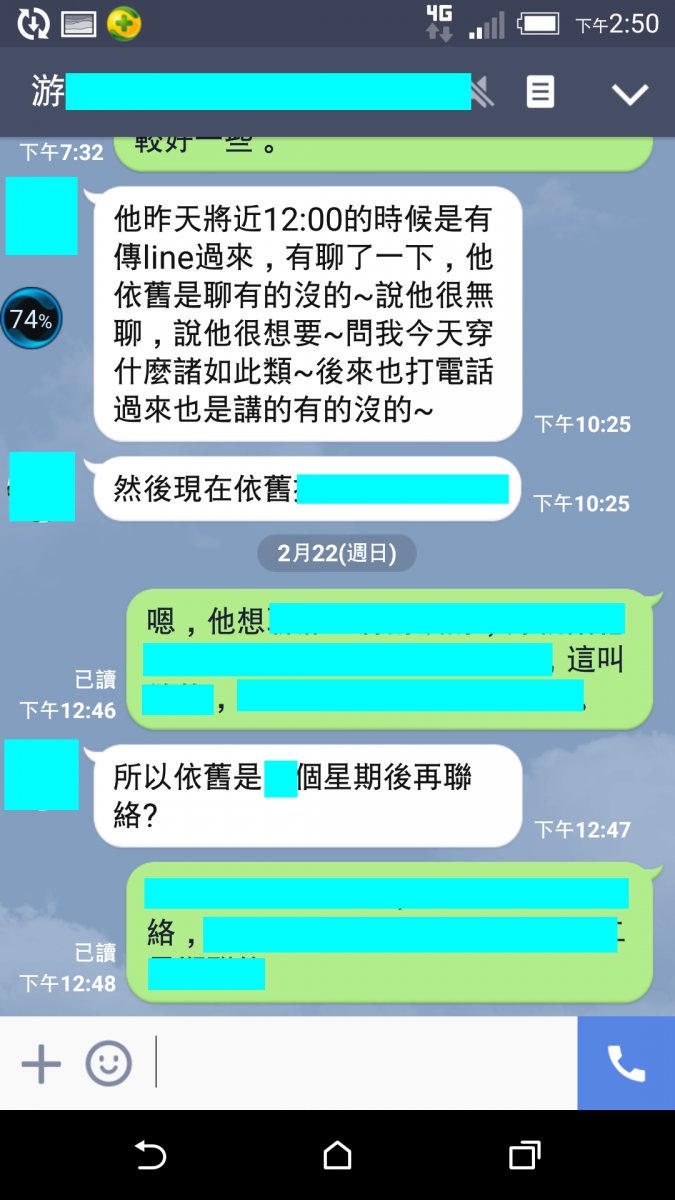Screen dimensions: 675x1200
Task: Expand the chat options dropdown arrow
Action: point(630,94)
